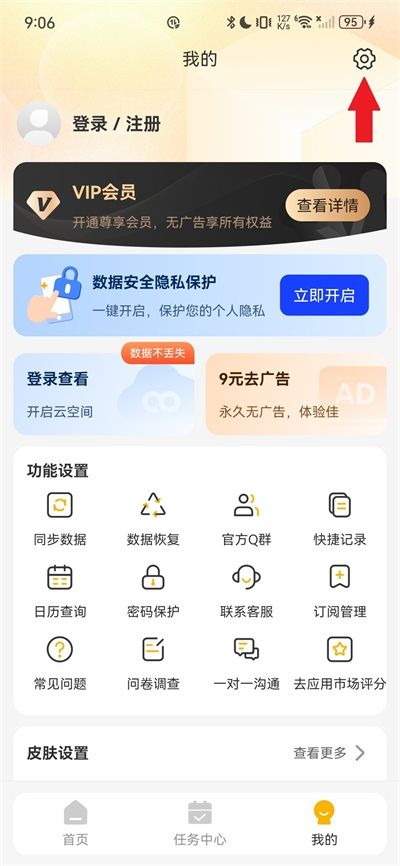Open 常见问题 help
The width and height of the screenshot is (400, 866).
click(x=60, y=664)
